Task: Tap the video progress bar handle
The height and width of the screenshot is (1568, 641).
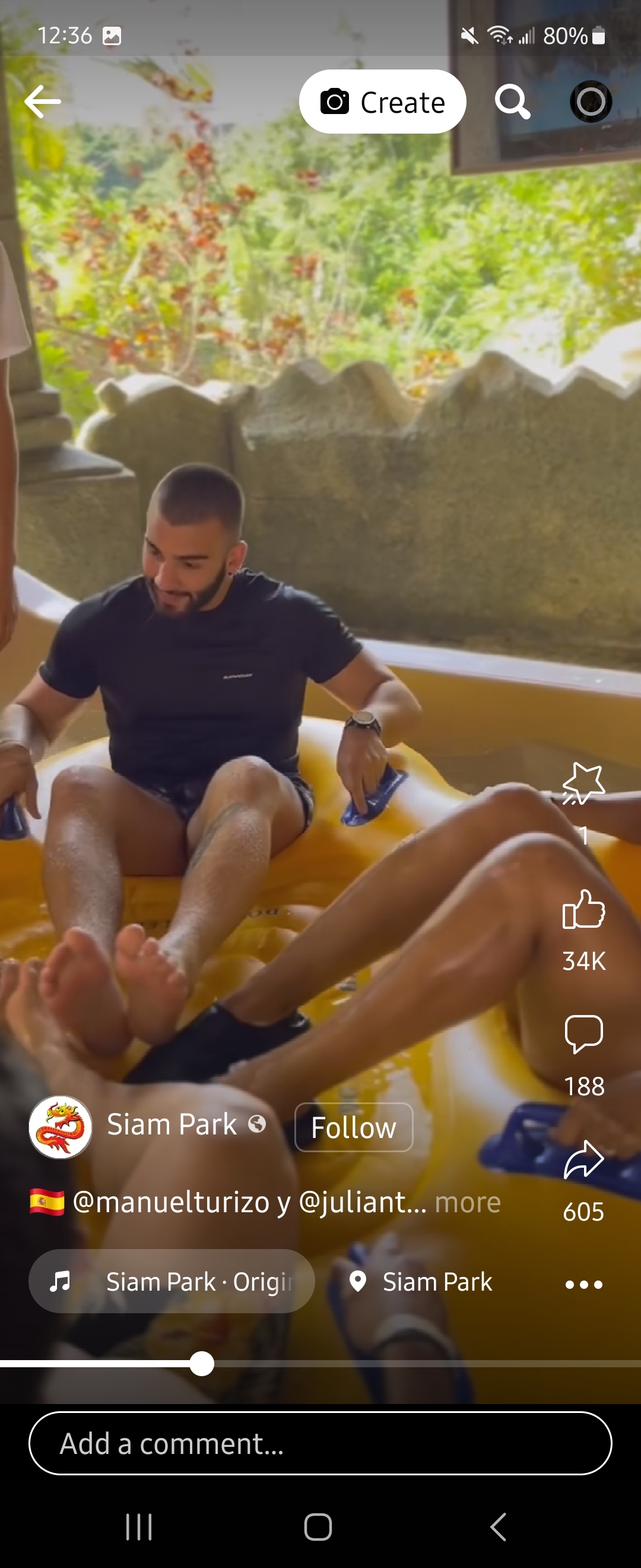Action: coord(201,1364)
